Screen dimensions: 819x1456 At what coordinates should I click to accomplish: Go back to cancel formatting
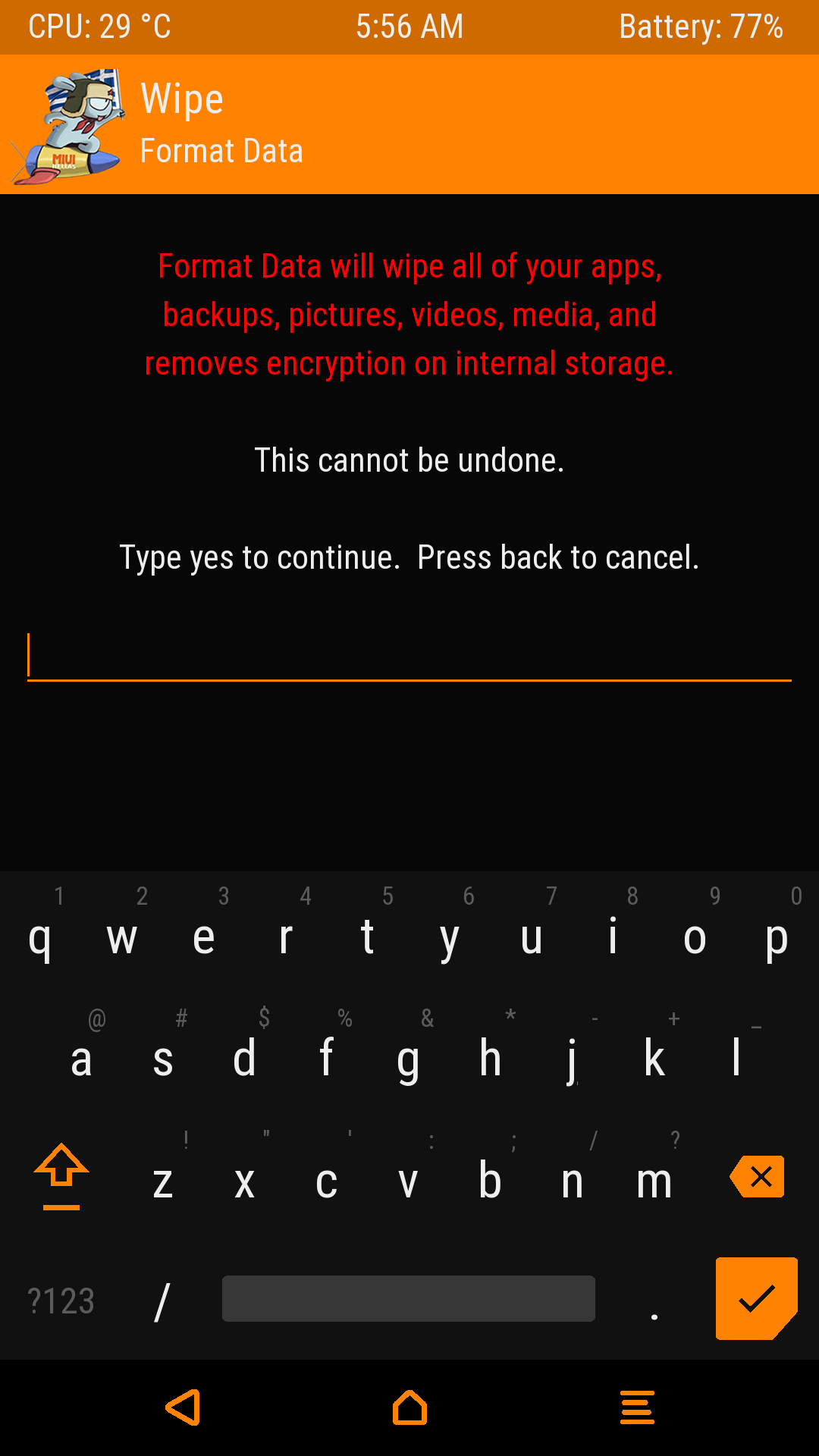click(x=184, y=1408)
